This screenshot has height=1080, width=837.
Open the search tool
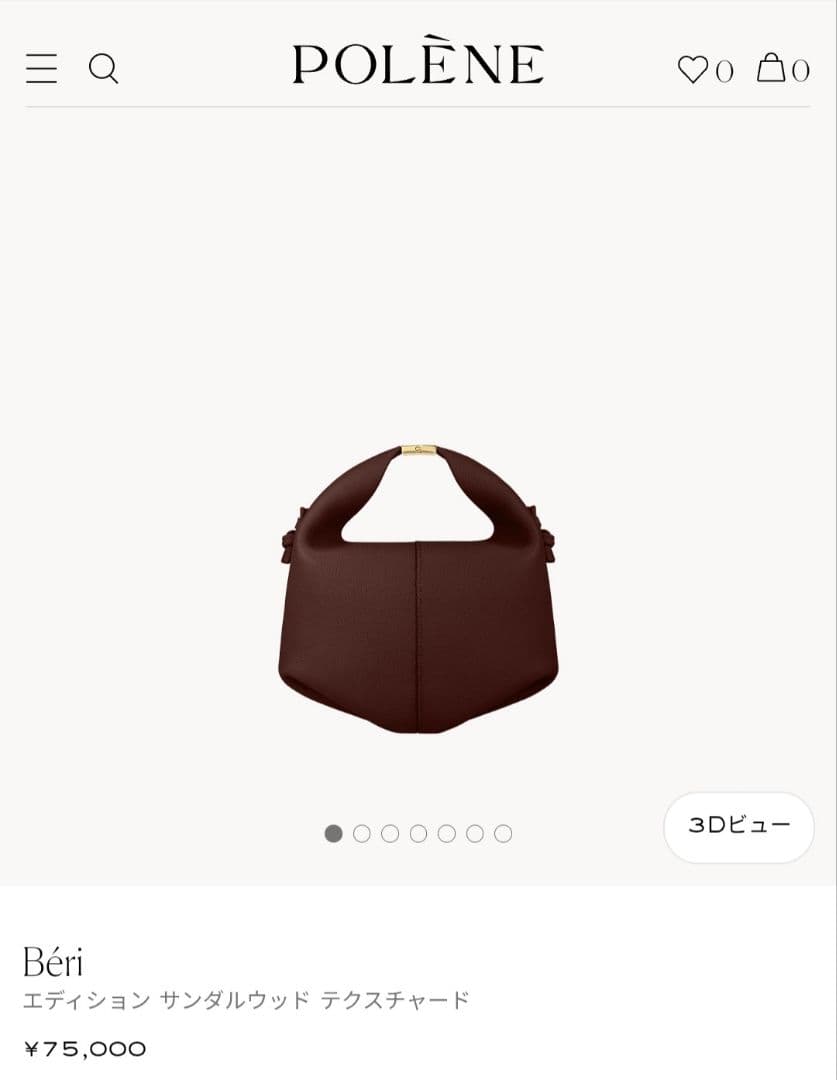tap(103, 69)
